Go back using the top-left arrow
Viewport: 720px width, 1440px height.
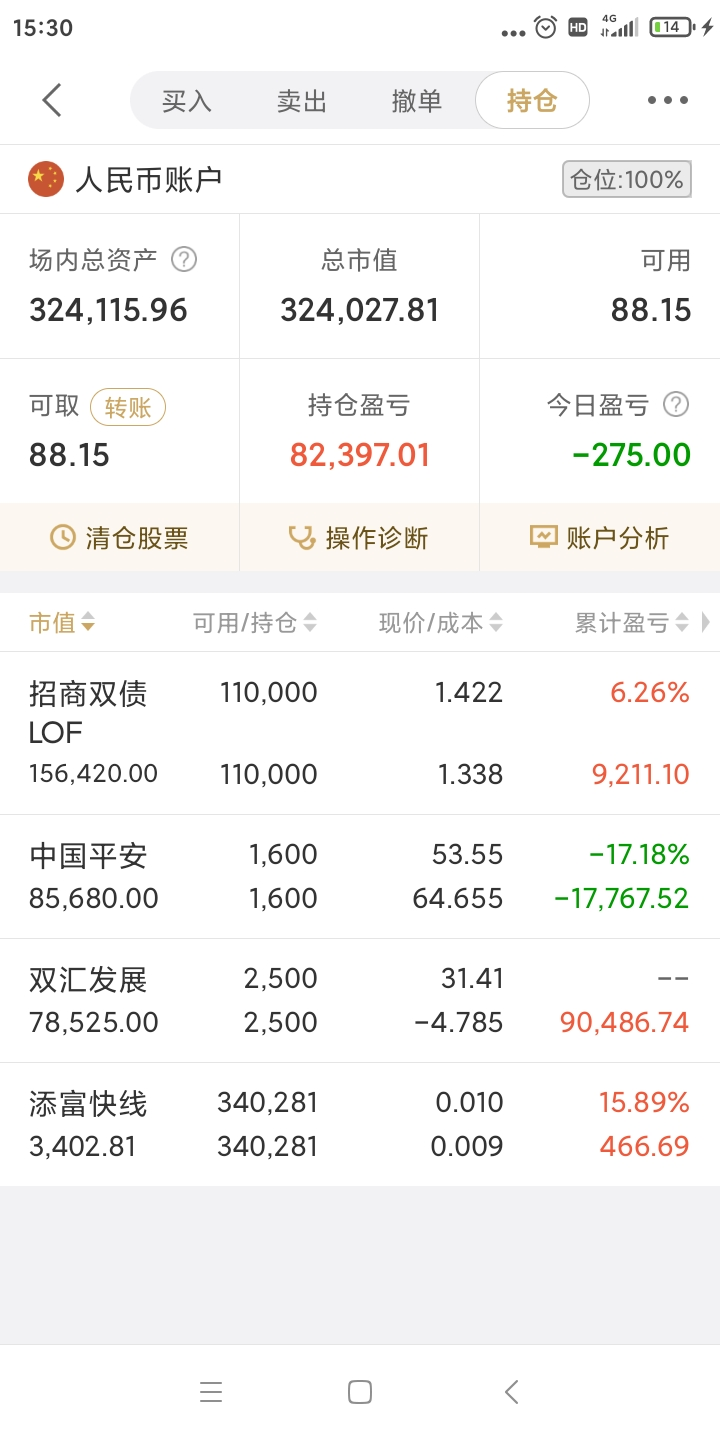52,100
